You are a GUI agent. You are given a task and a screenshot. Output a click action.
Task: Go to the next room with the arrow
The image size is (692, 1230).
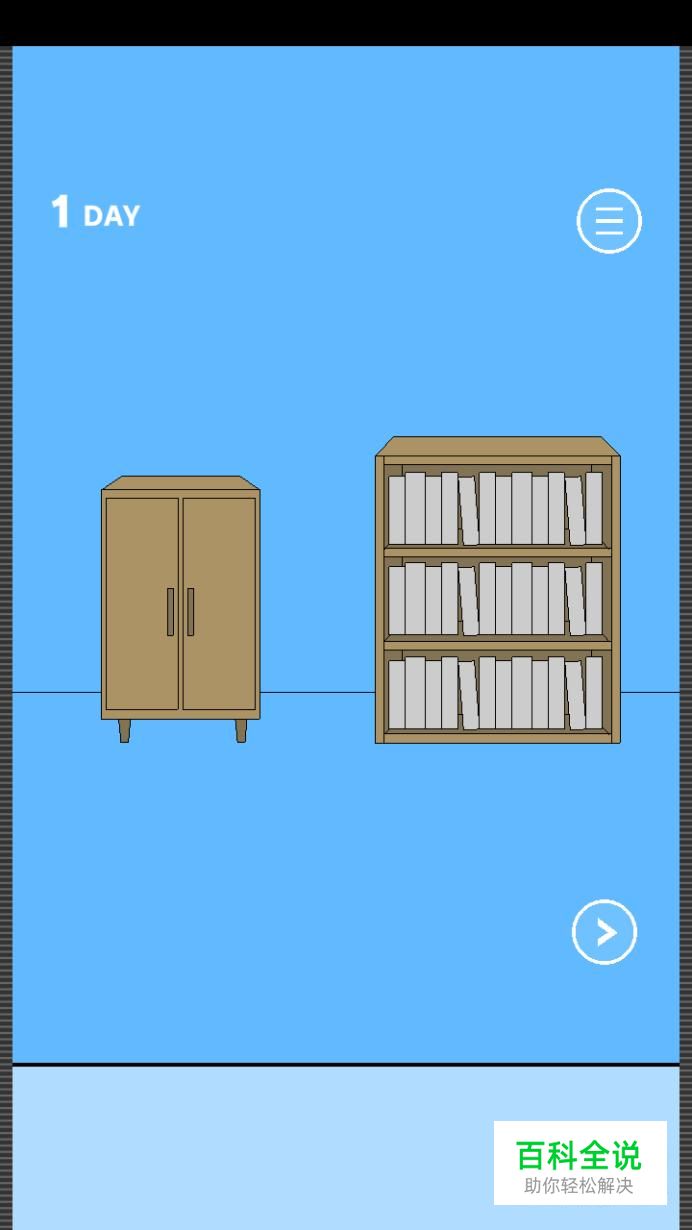coord(604,932)
